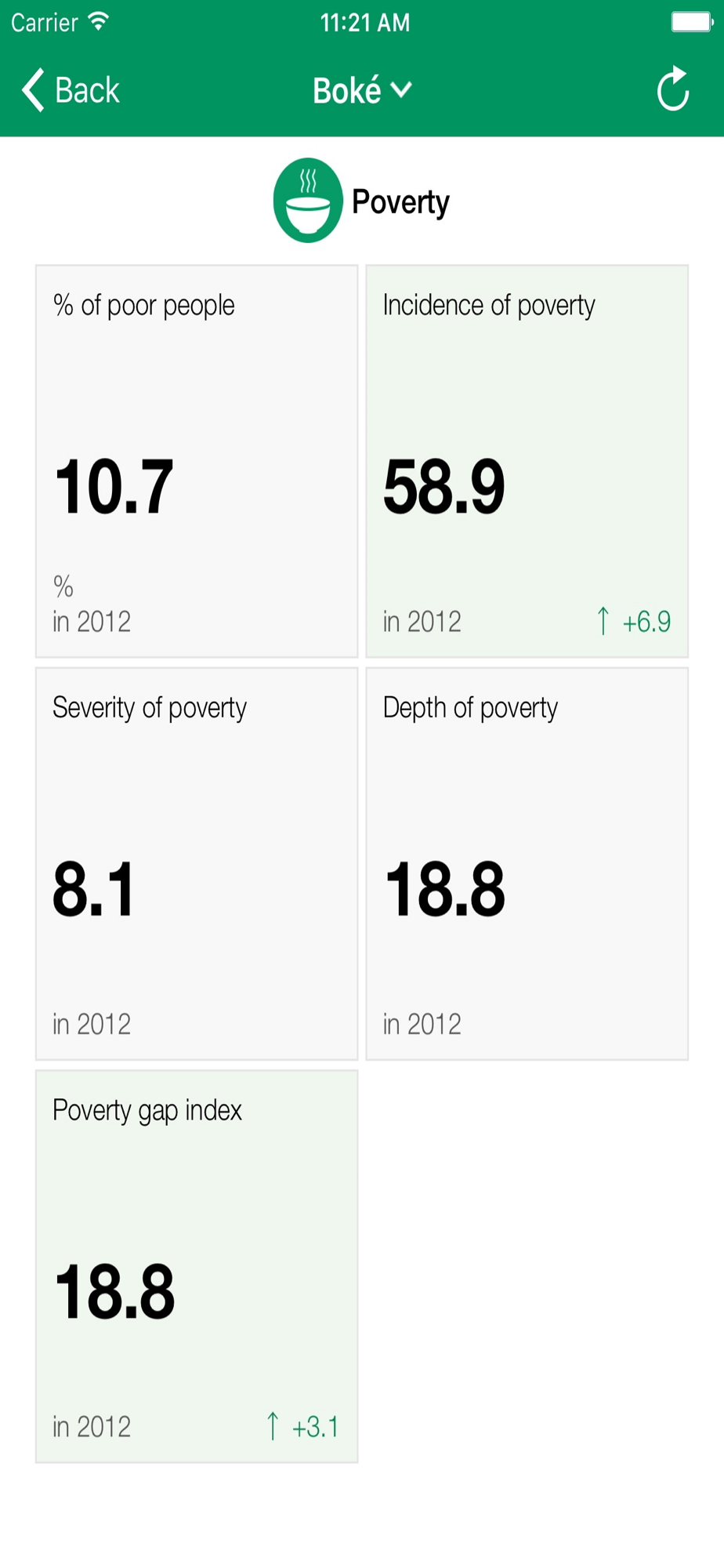Image resolution: width=724 pixels, height=1568 pixels.
Task: Tap the refresh icon
Action: pos(672,89)
